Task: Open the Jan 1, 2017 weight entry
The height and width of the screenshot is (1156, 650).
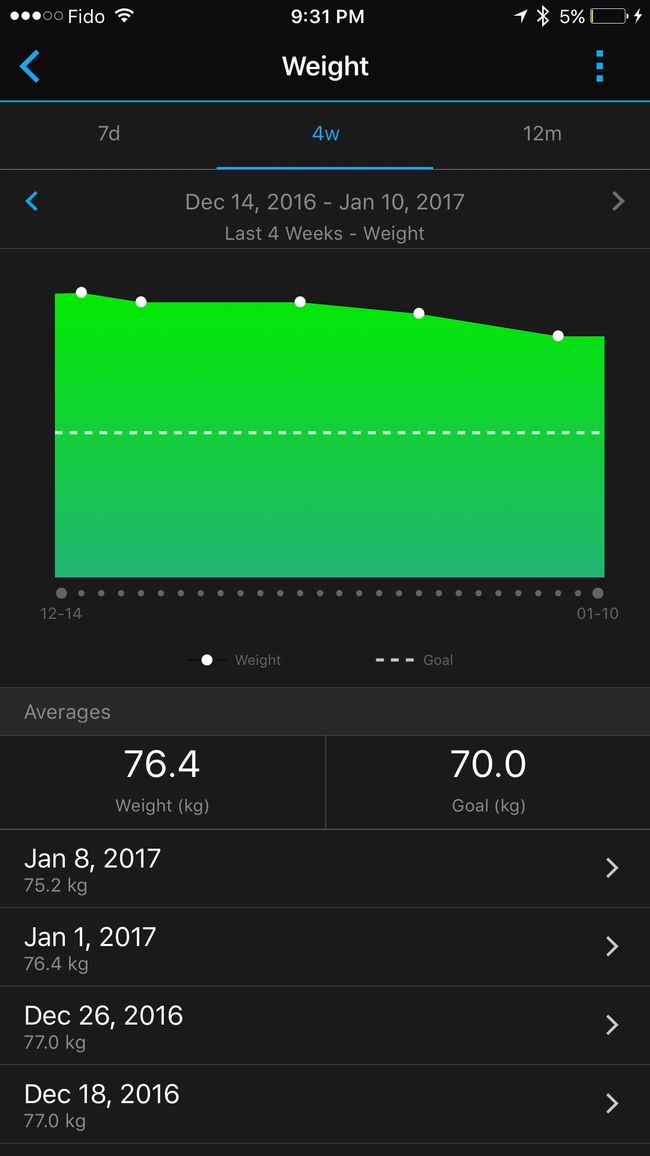Action: [x=325, y=947]
